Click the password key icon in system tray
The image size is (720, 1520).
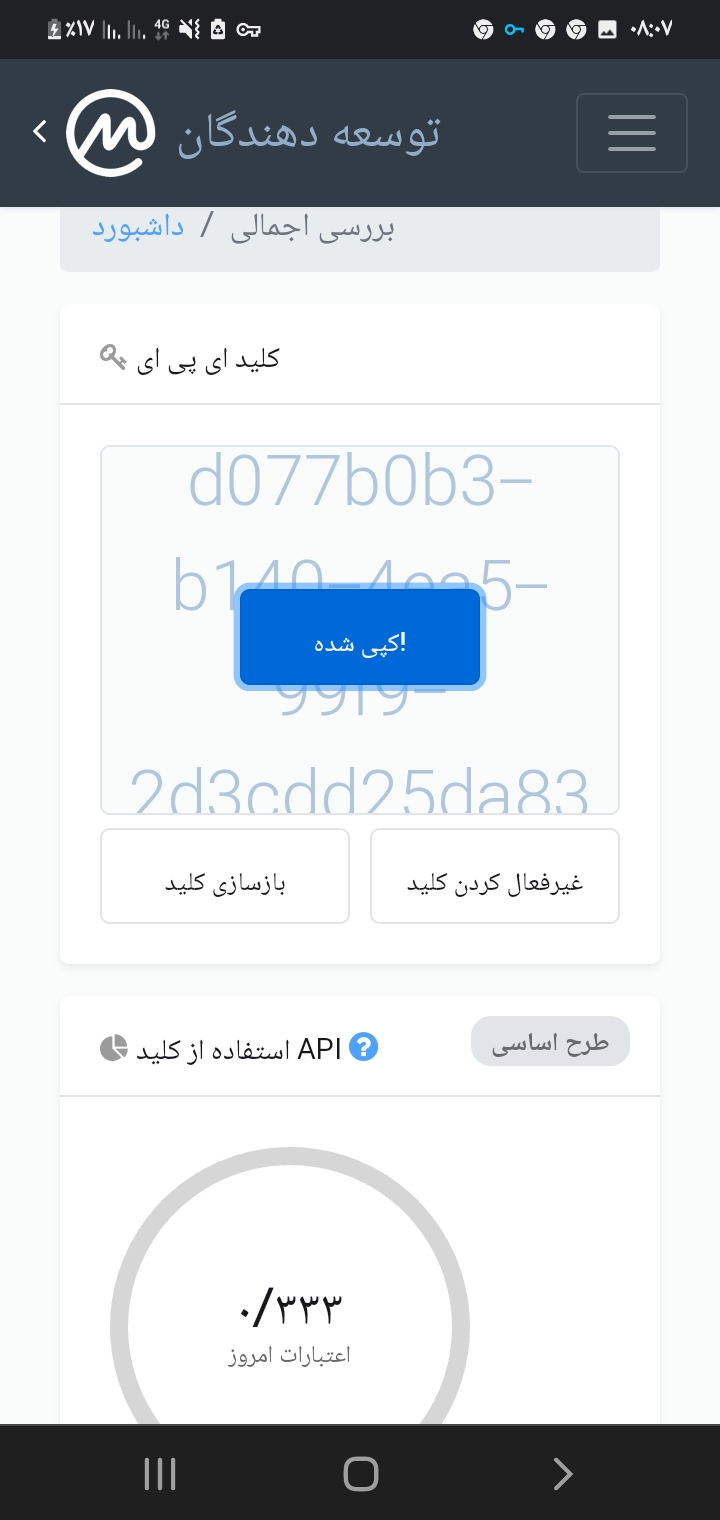point(512,30)
